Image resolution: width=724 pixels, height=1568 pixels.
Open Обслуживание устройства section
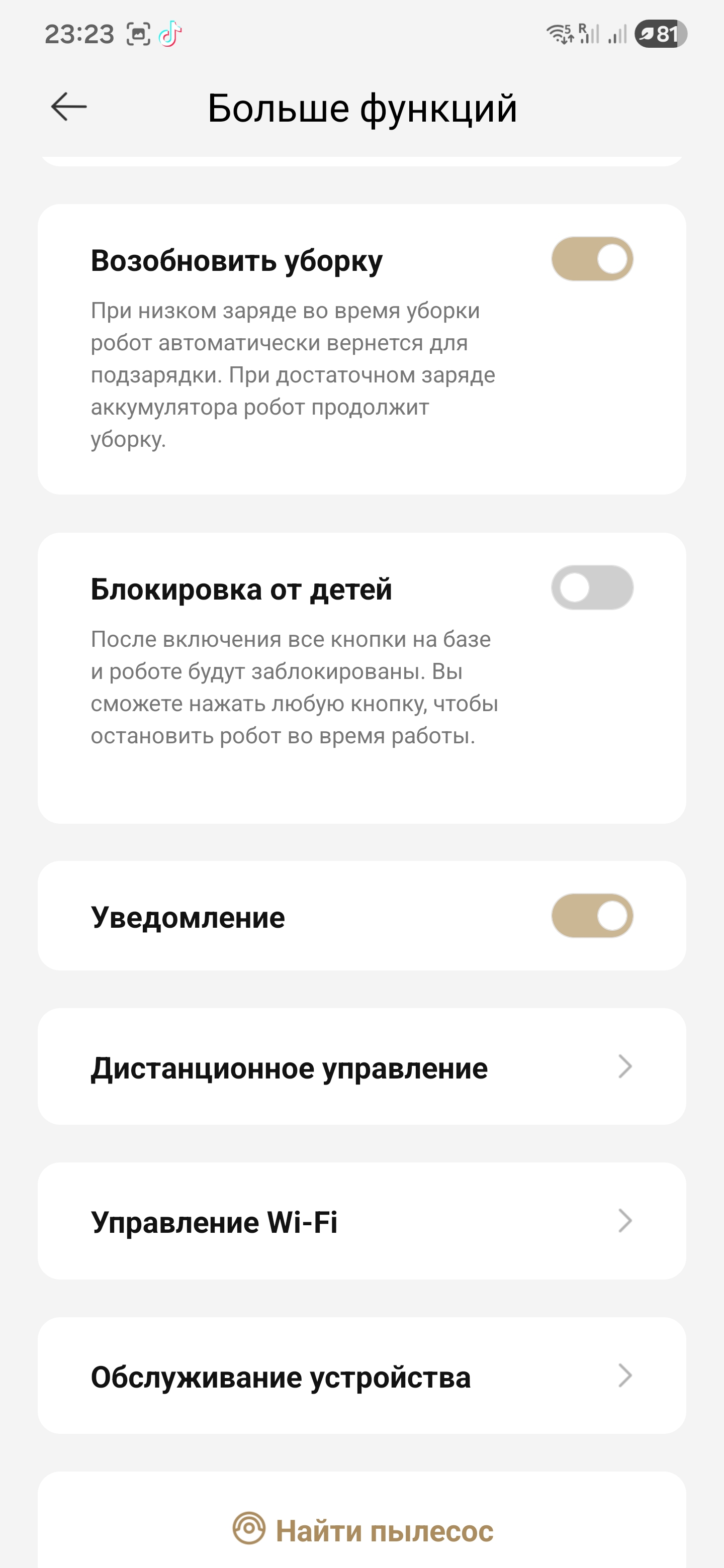(361, 1376)
